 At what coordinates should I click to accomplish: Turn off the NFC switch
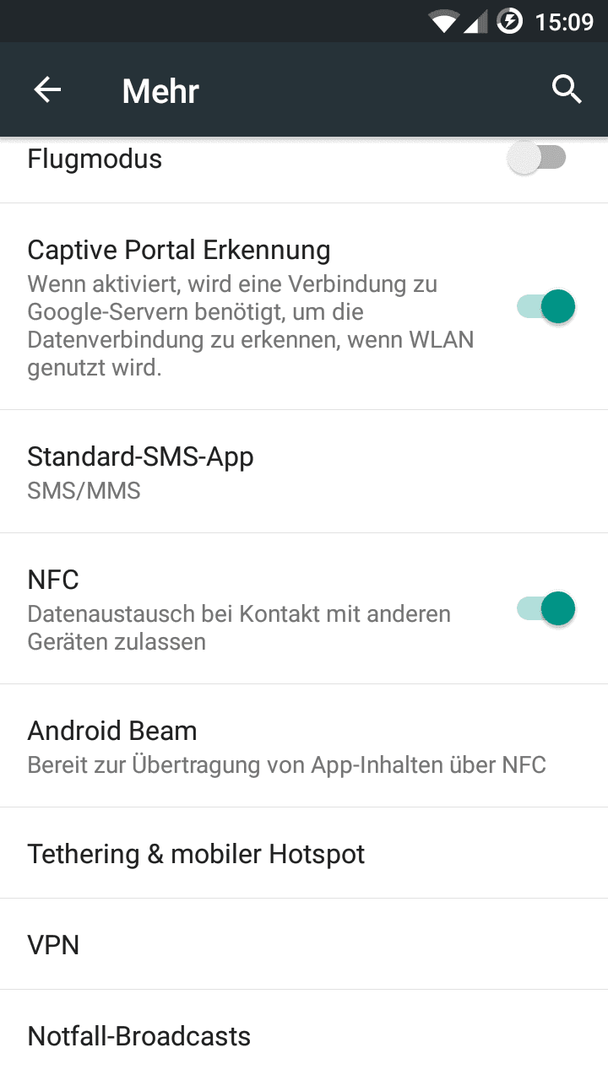click(x=546, y=609)
